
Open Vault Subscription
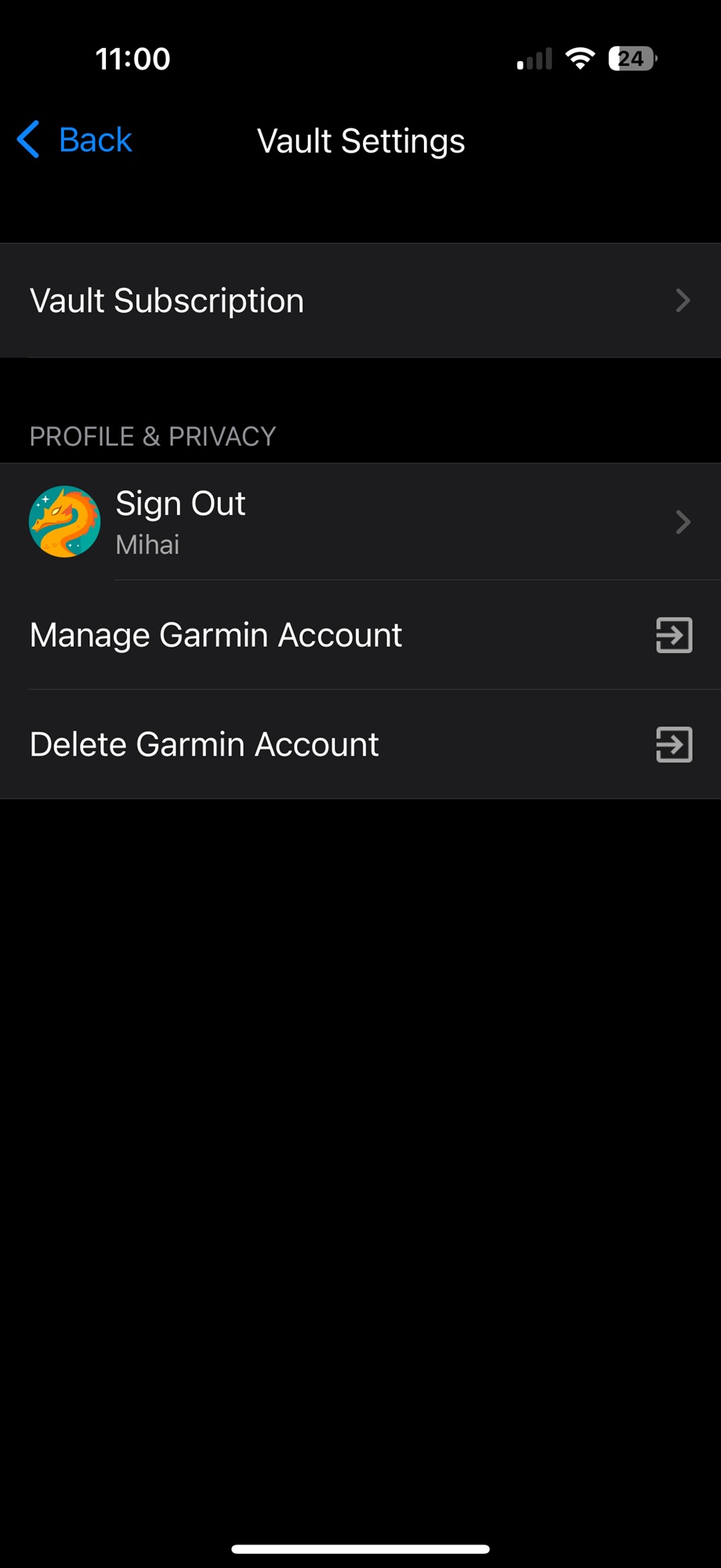[360, 300]
